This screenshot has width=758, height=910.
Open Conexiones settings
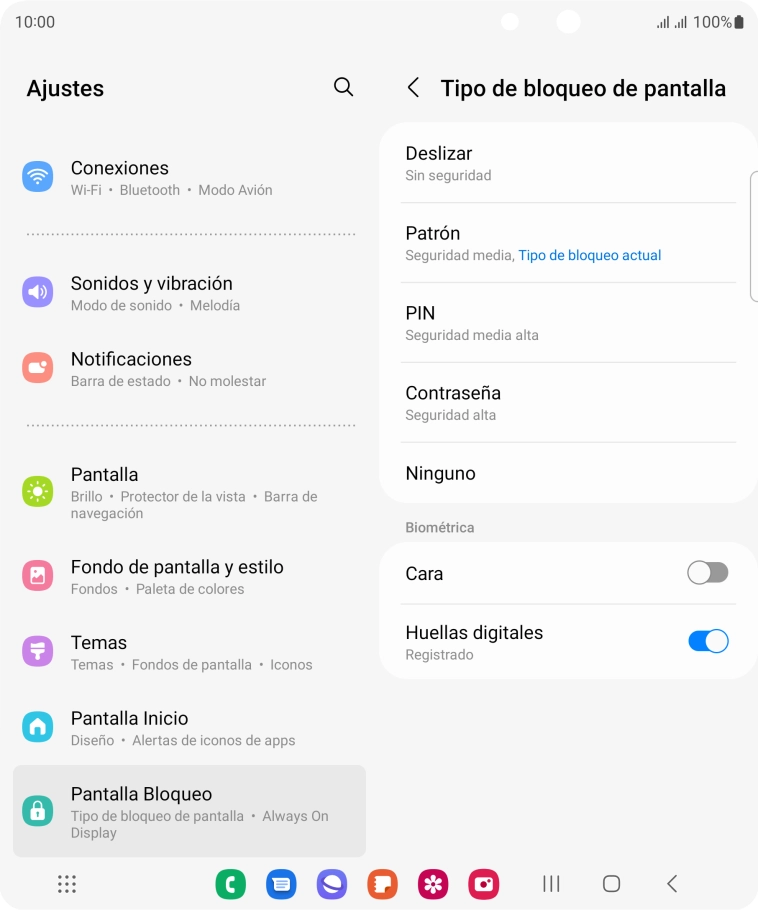tap(188, 178)
